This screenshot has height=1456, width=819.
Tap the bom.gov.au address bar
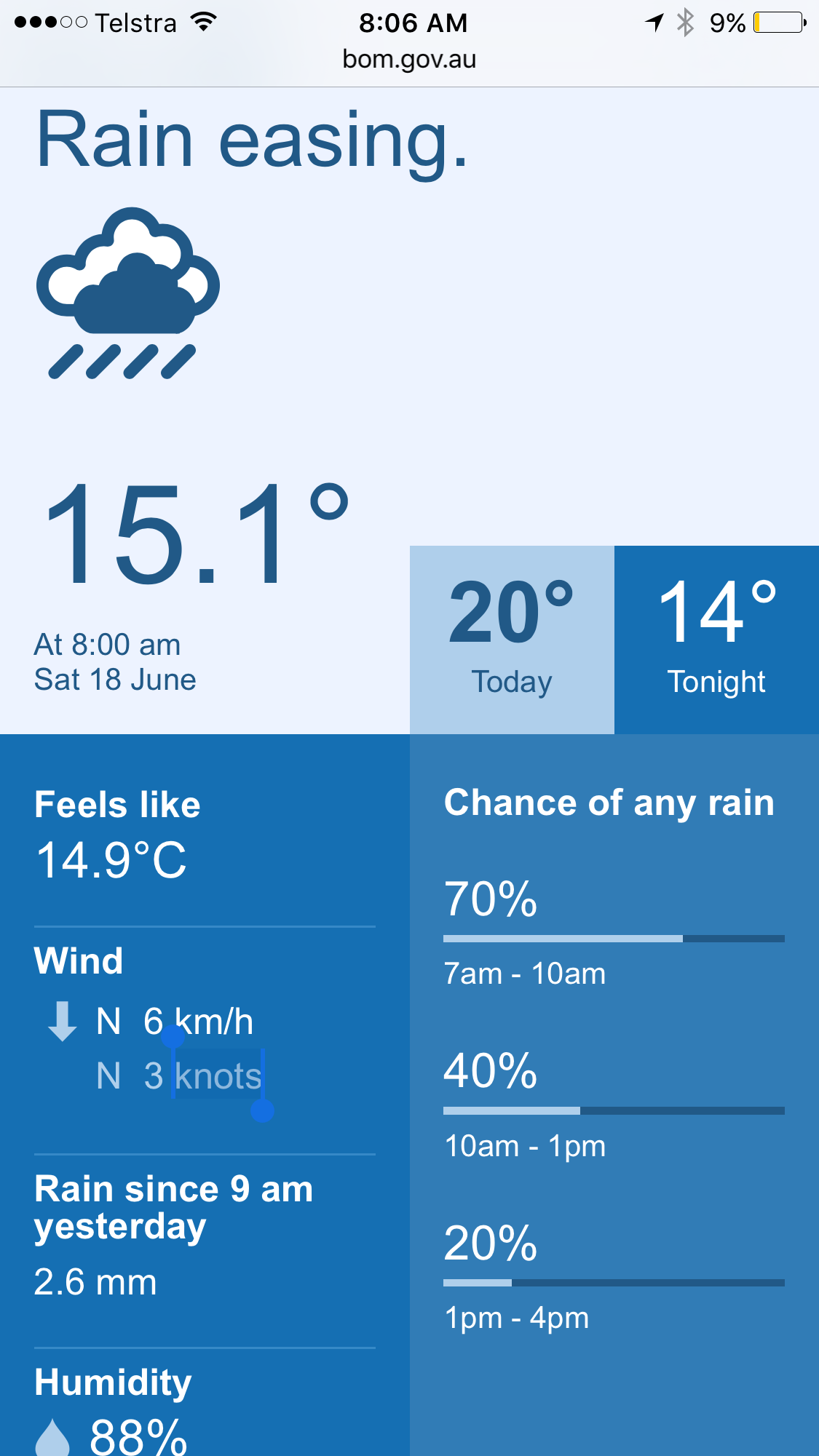[x=409, y=60]
